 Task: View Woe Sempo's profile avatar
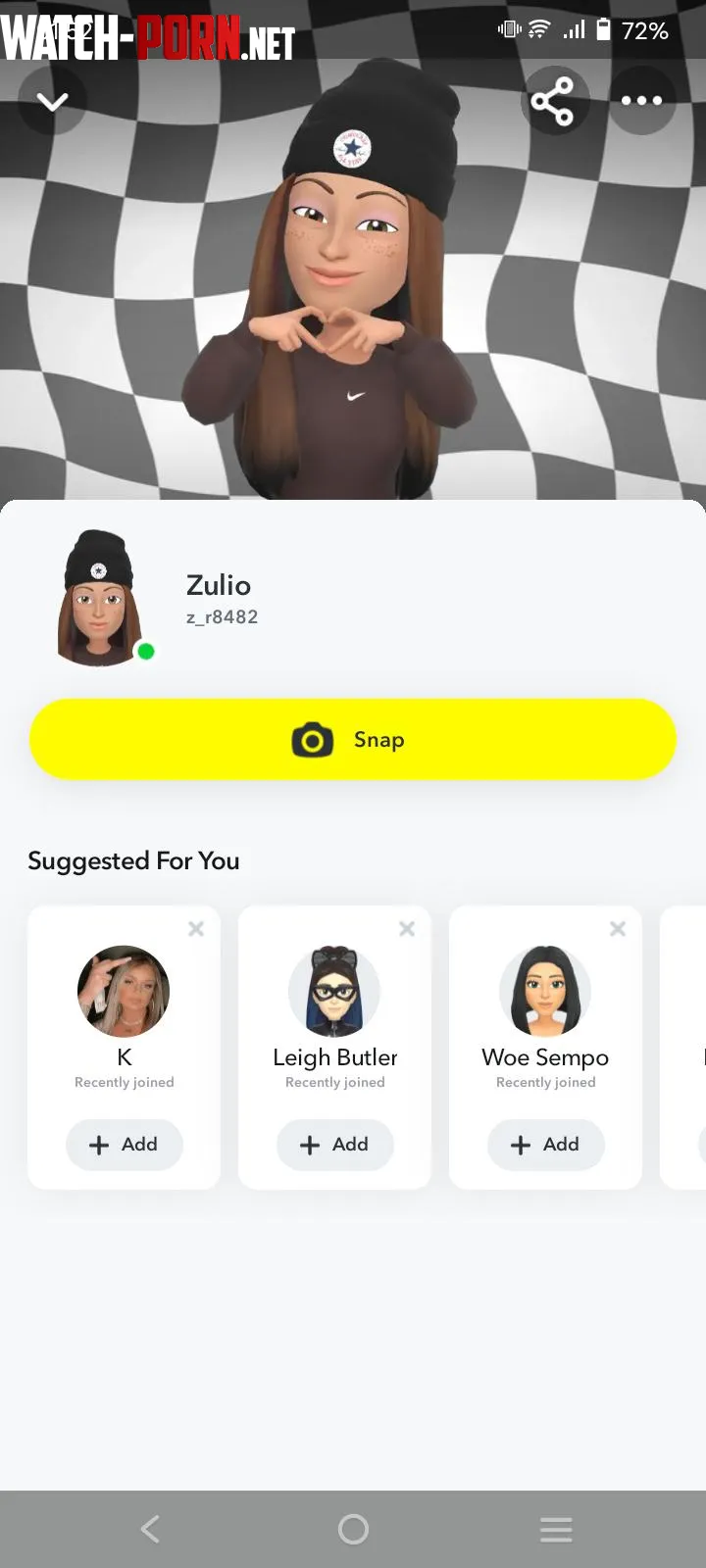pyautogui.click(x=545, y=991)
